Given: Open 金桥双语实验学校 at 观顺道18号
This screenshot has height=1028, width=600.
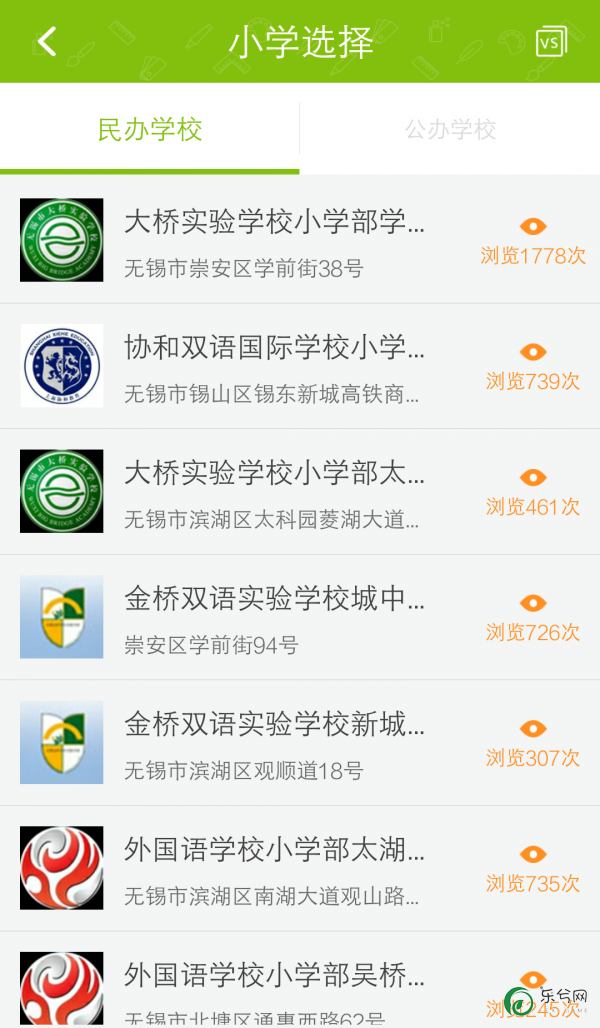Looking at the screenshot, I should click(300, 743).
